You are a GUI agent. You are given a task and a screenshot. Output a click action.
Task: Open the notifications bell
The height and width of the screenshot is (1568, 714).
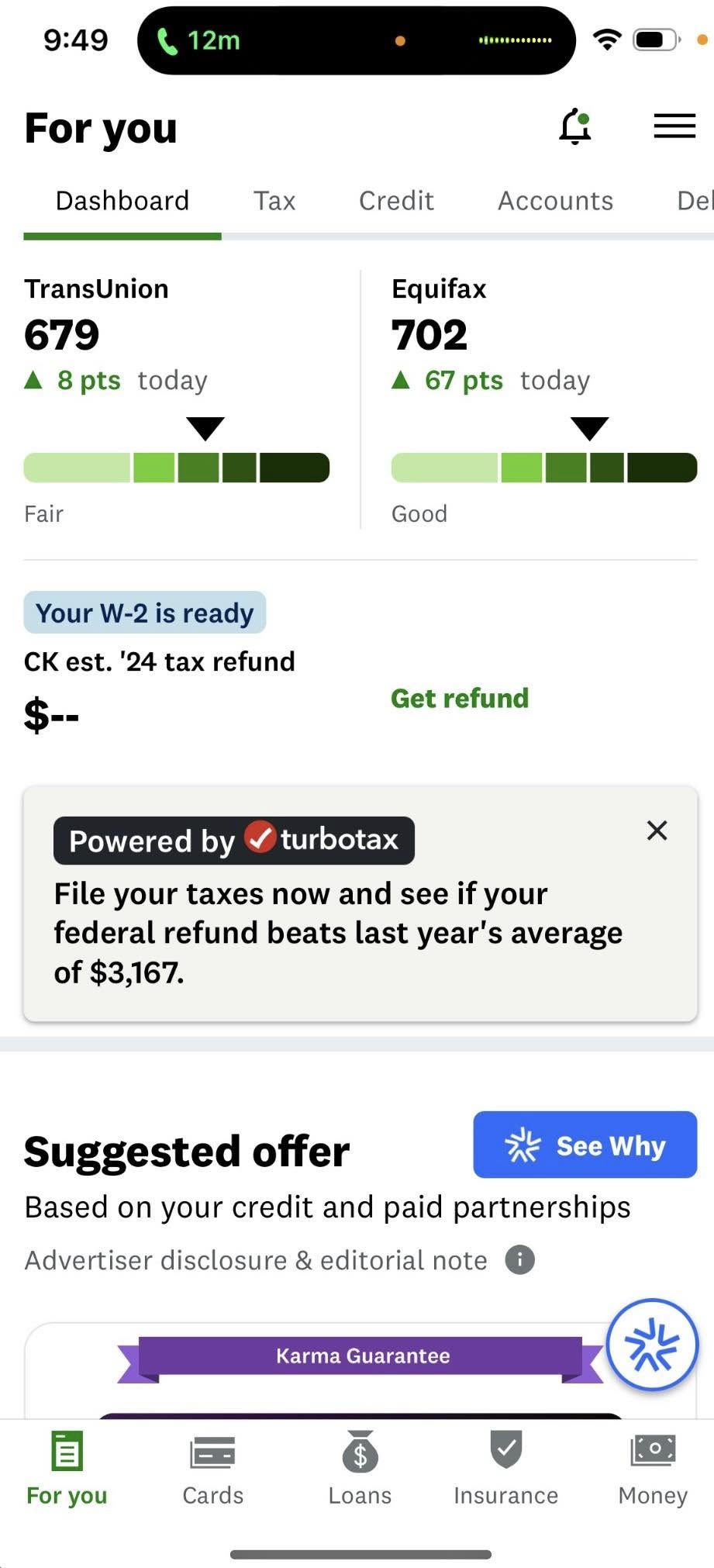(575, 126)
